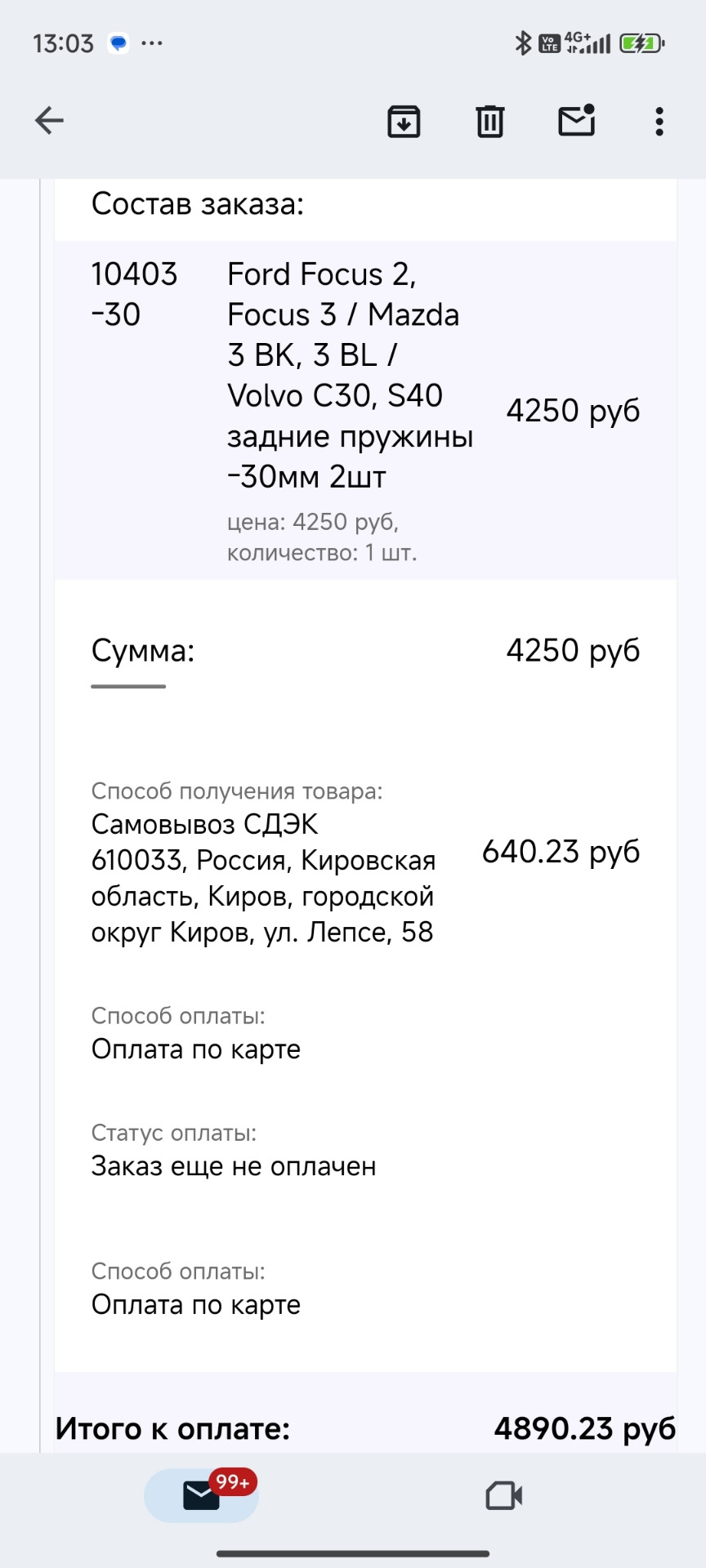Image resolution: width=706 pixels, height=1568 pixels.
Task: Mark the email unread via envelope icon
Action: click(575, 121)
